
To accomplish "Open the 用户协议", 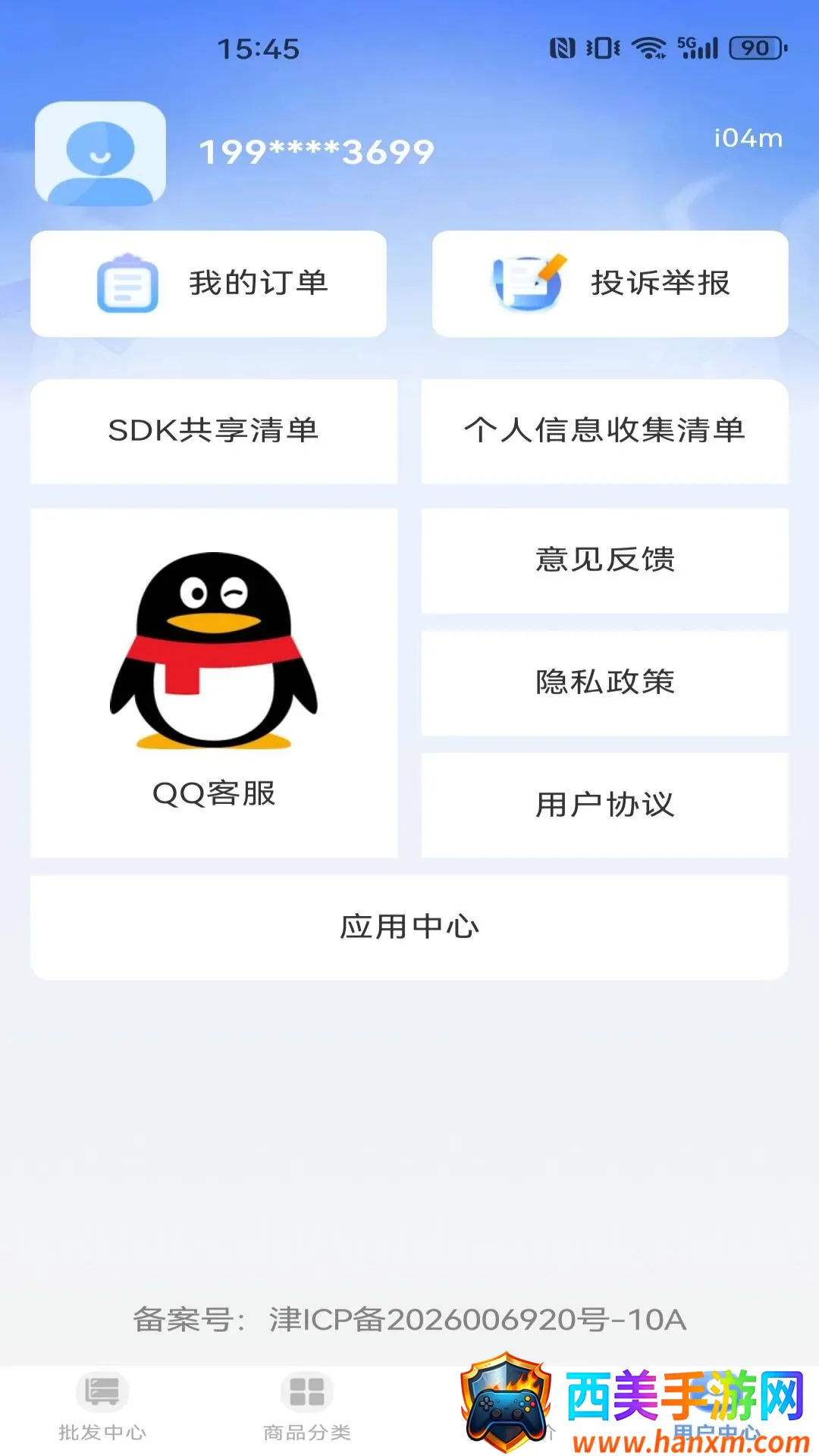I will click(x=605, y=805).
